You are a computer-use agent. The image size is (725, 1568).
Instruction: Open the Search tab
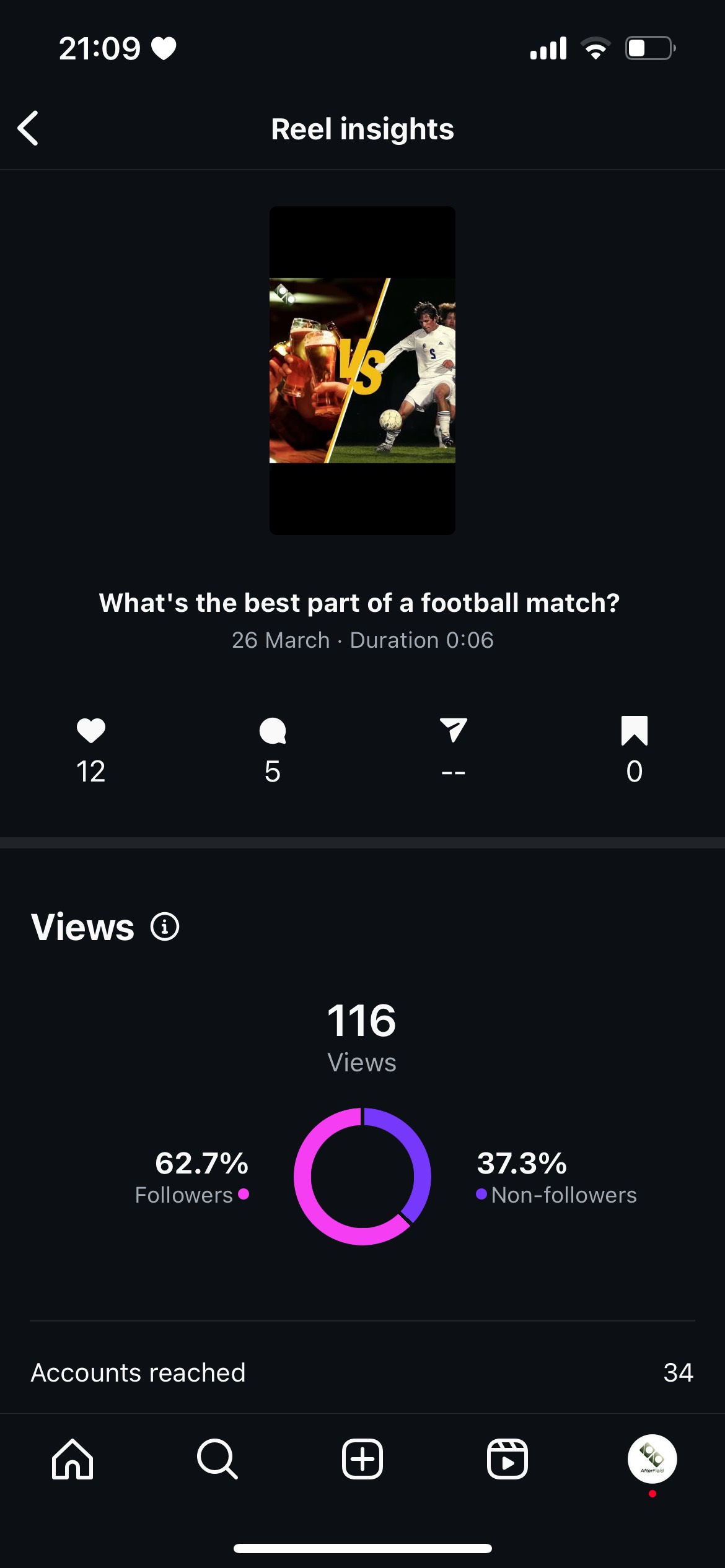tap(217, 1459)
